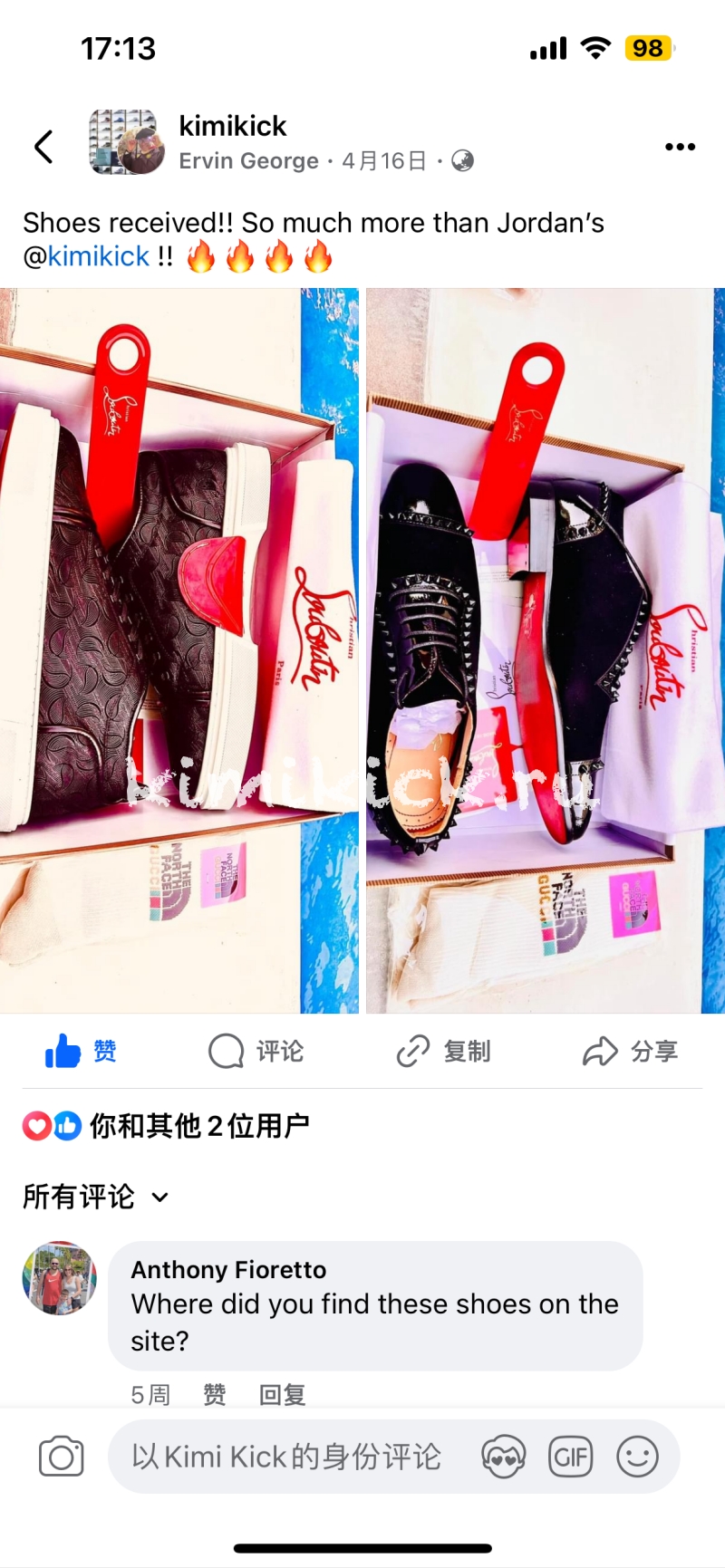Open the emoji picker smiley
The height and width of the screenshot is (1568, 725).
(x=637, y=1457)
